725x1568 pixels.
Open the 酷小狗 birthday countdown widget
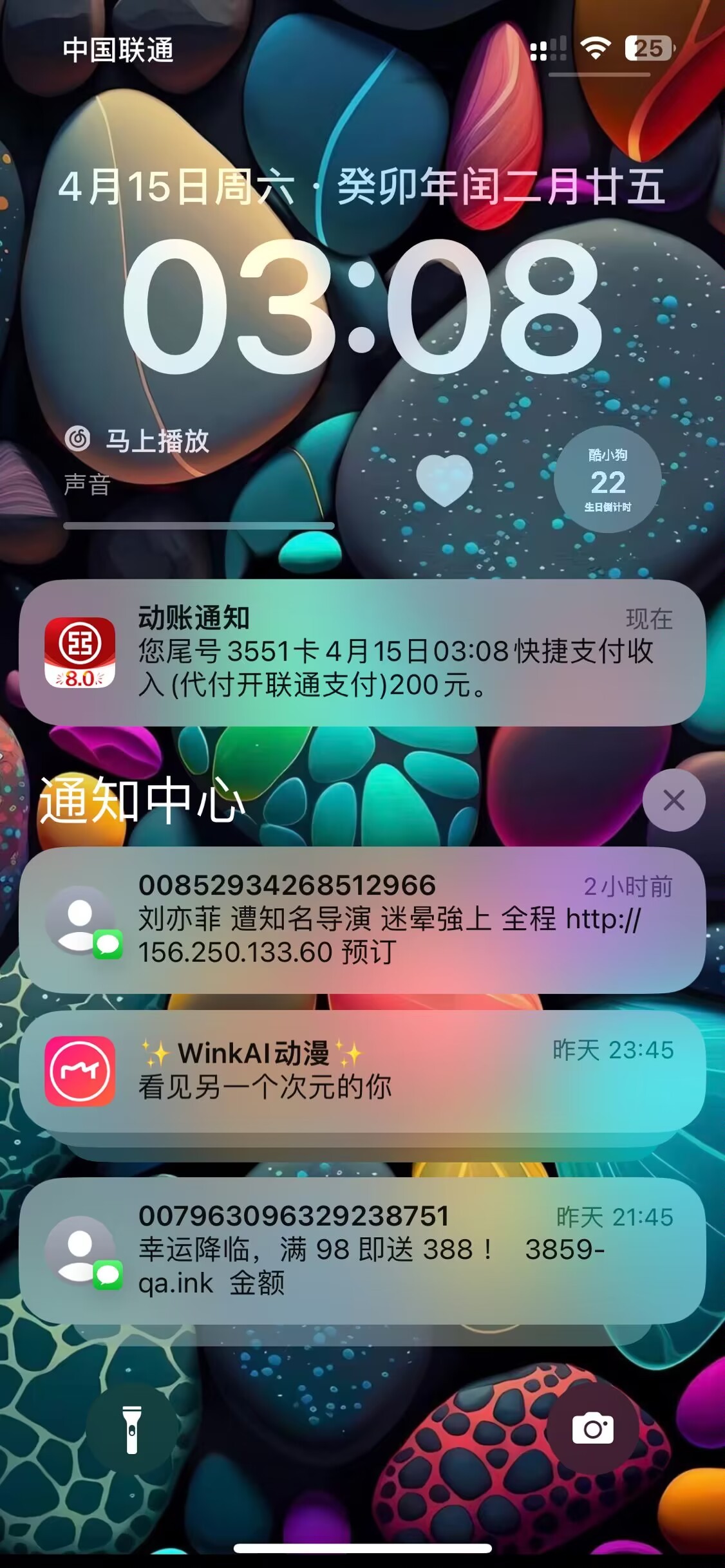[x=607, y=480]
